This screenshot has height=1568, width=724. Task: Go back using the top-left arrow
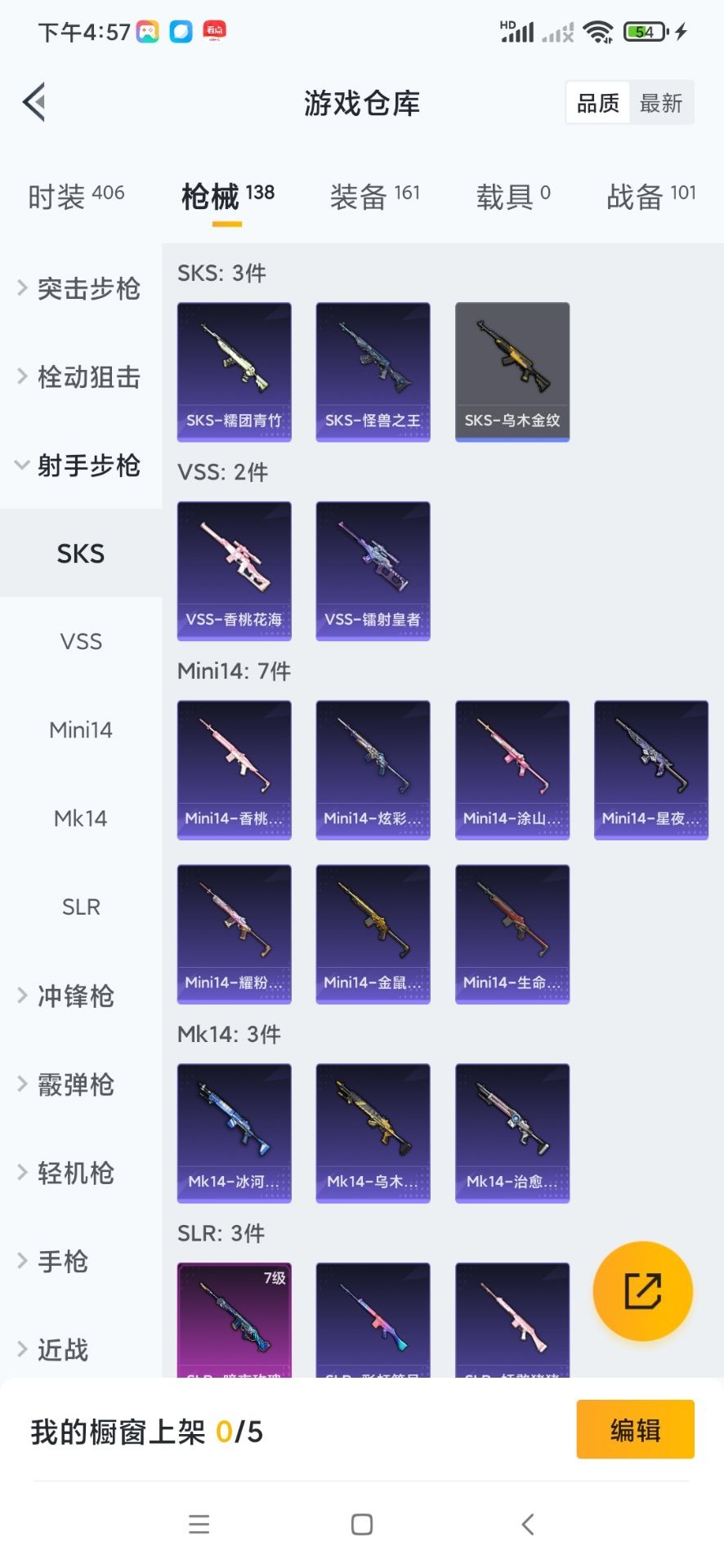[34, 103]
